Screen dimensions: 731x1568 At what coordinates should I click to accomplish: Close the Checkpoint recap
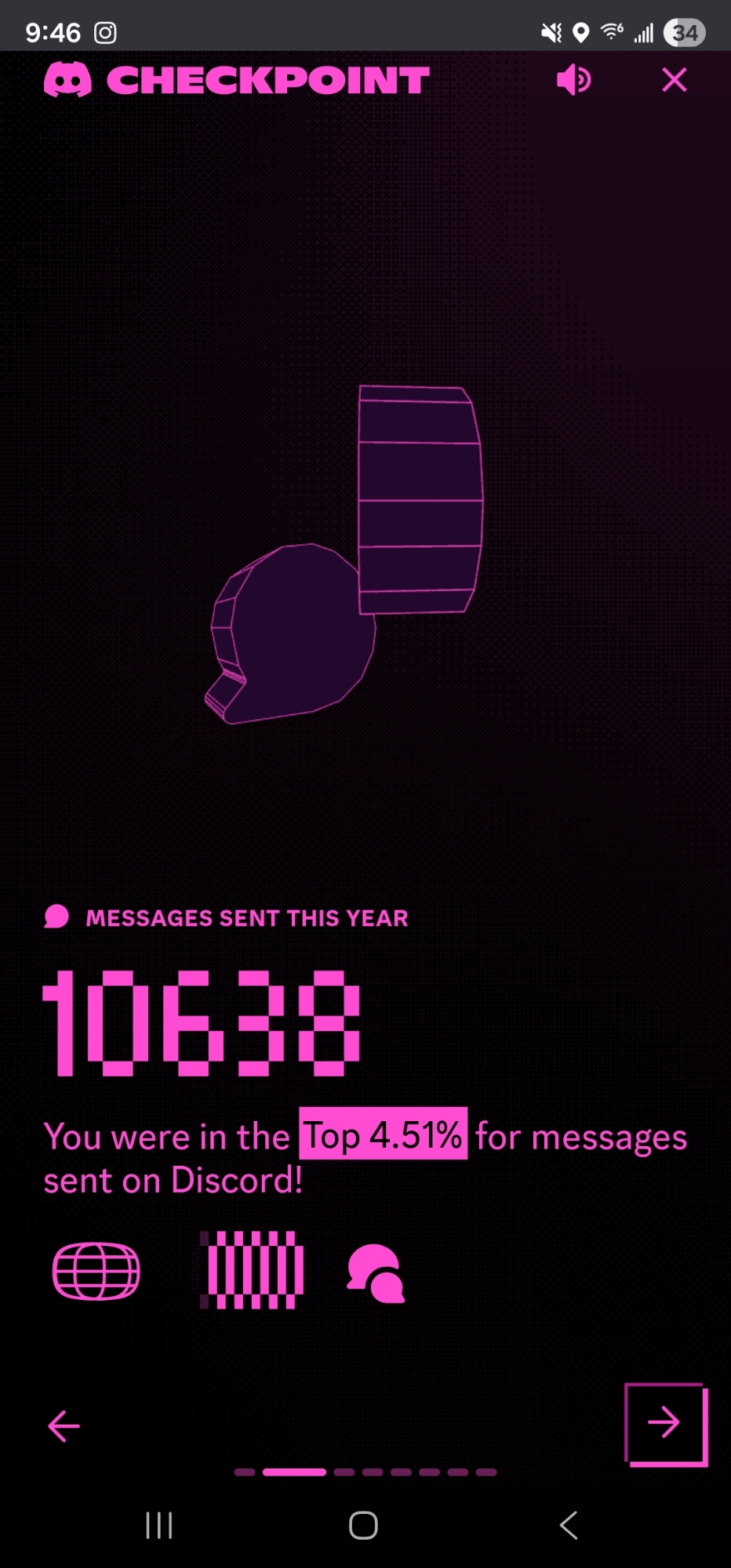(x=674, y=80)
